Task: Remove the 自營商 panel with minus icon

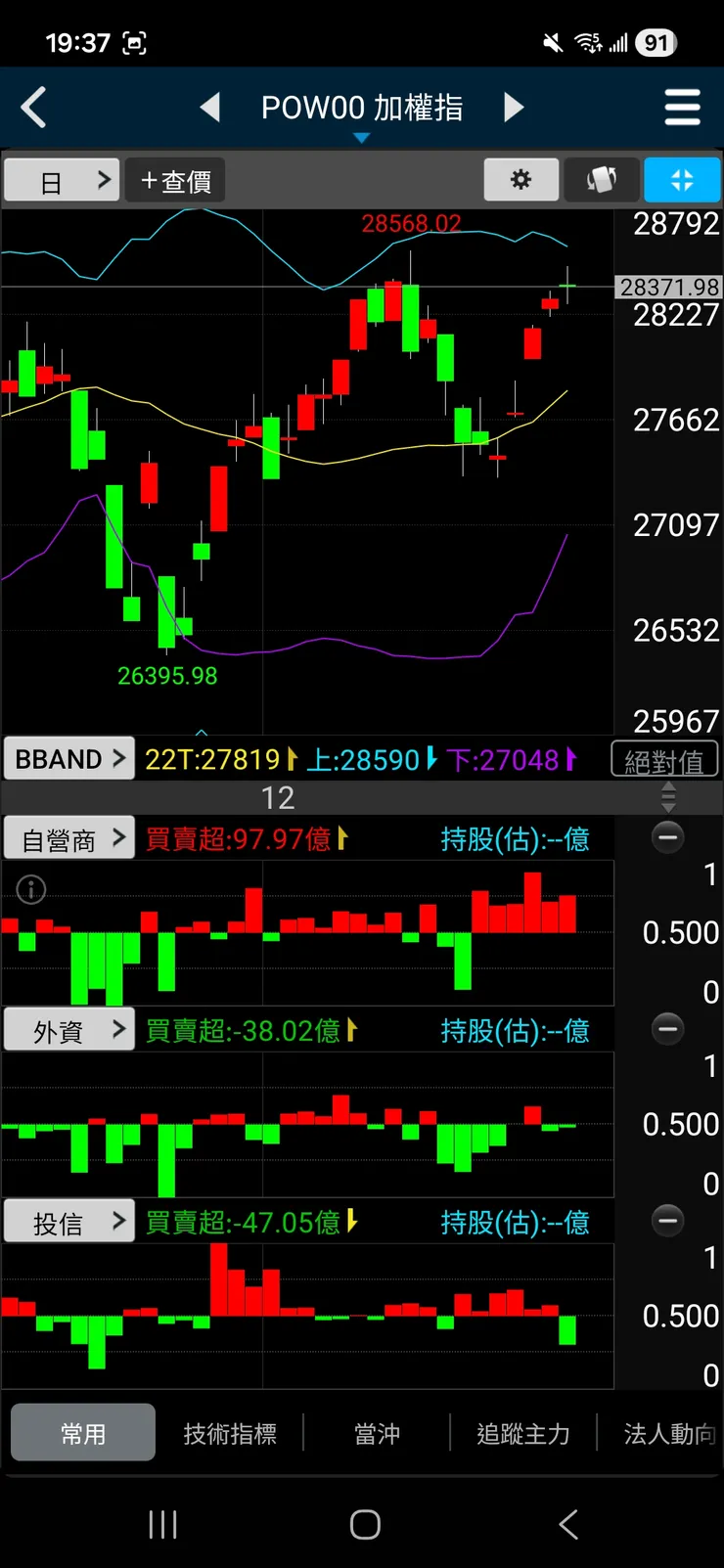Action: coord(668,837)
